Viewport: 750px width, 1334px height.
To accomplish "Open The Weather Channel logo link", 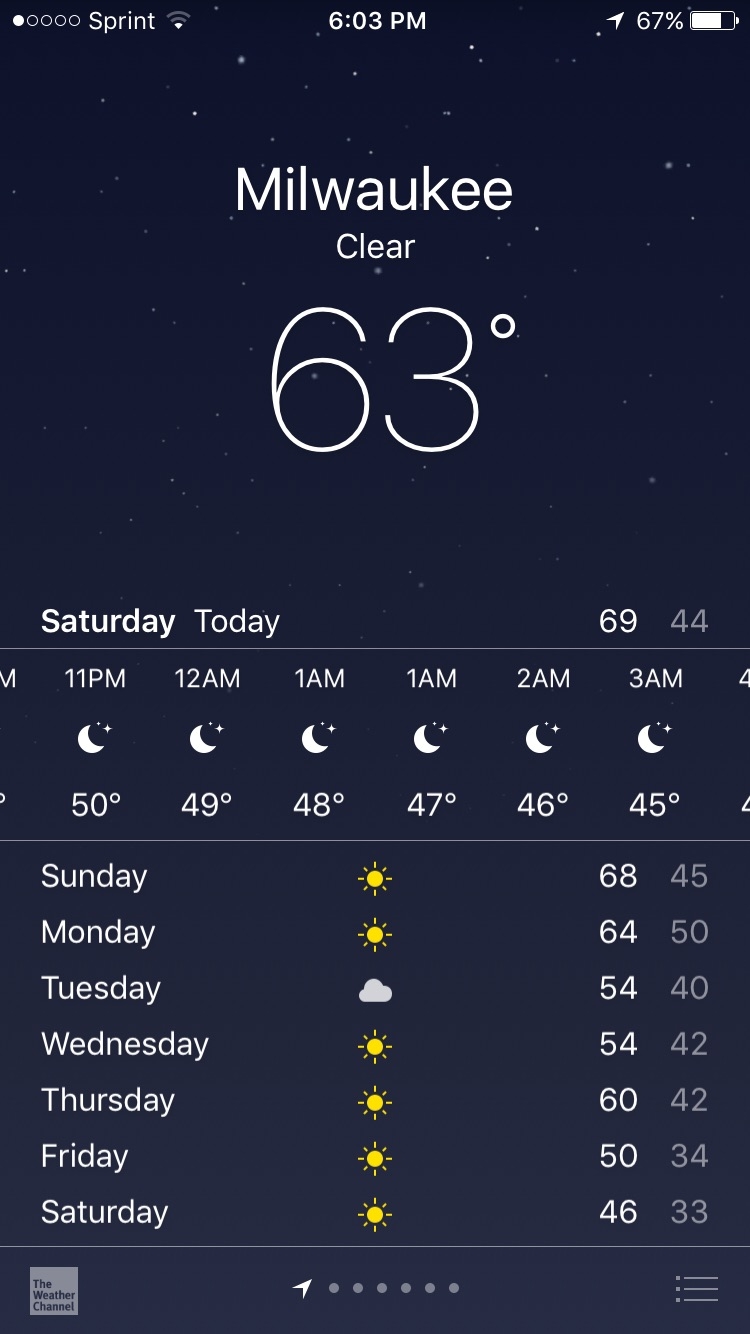I will pos(54,1290).
